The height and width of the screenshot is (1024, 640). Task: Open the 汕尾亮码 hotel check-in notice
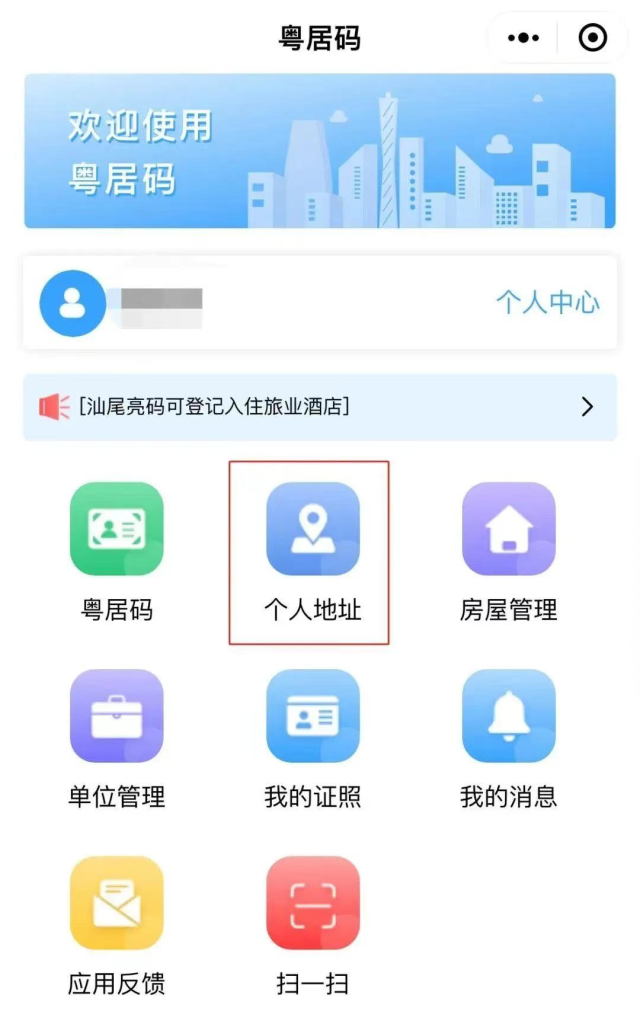pos(320,406)
